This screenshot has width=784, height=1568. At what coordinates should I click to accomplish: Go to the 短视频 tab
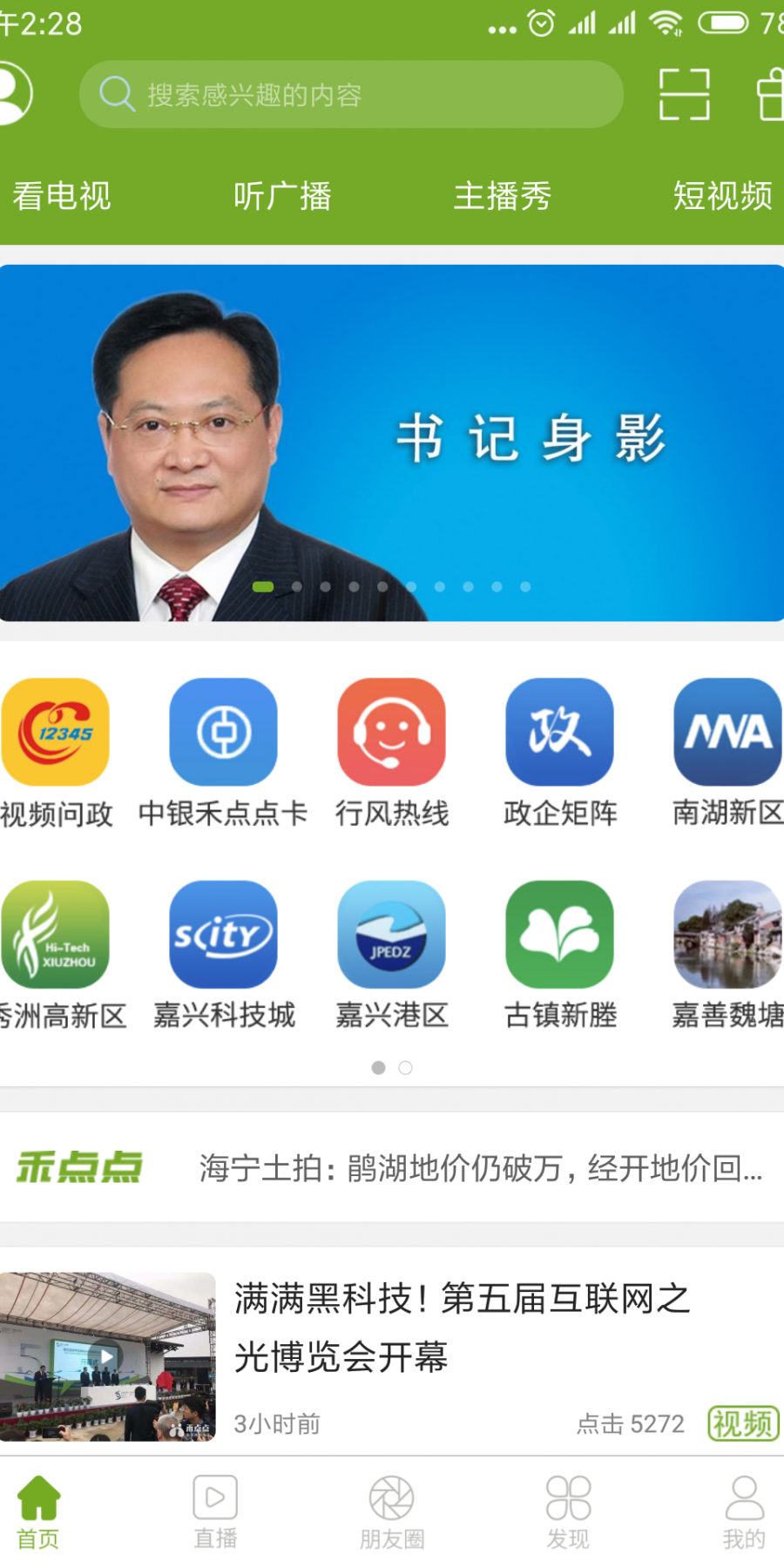[x=722, y=196]
